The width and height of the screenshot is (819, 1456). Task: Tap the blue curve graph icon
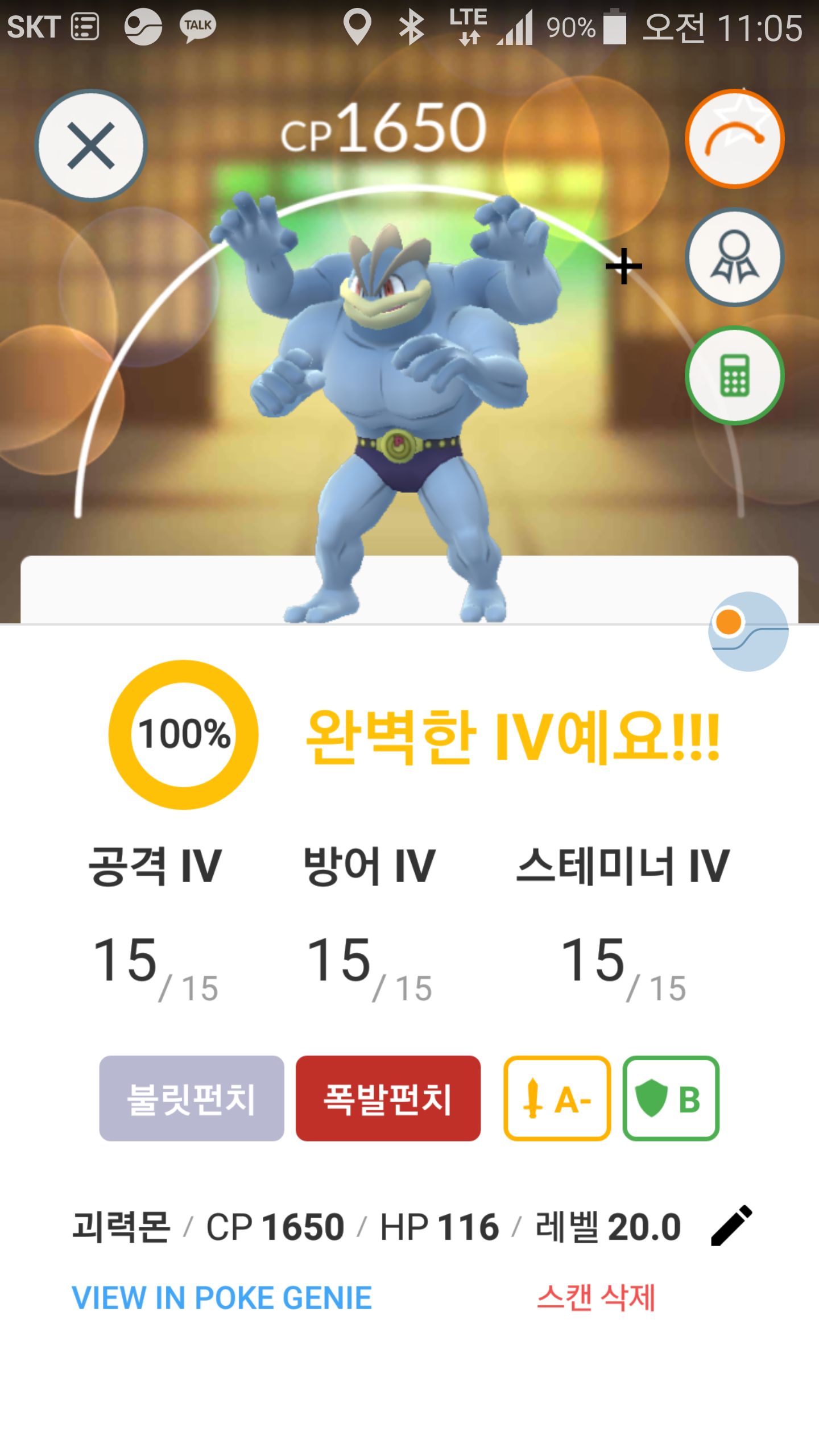[x=748, y=631]
